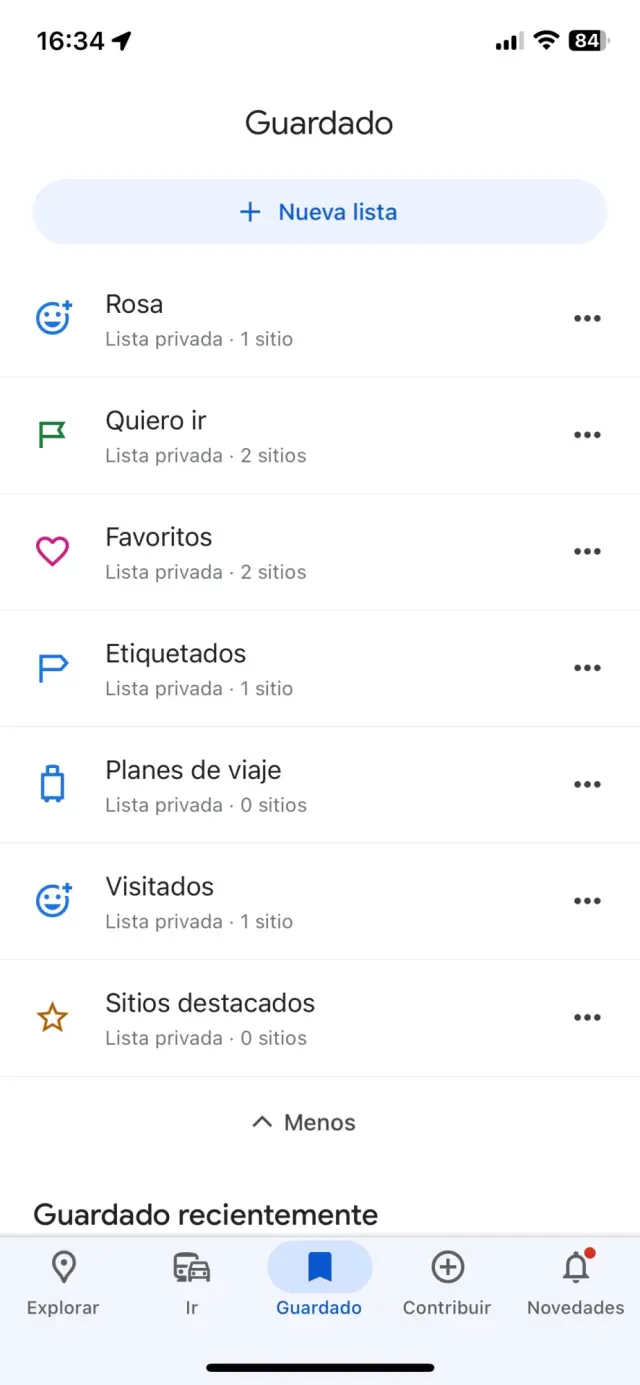Show options for Planes de viaje

tap(587, 785)
